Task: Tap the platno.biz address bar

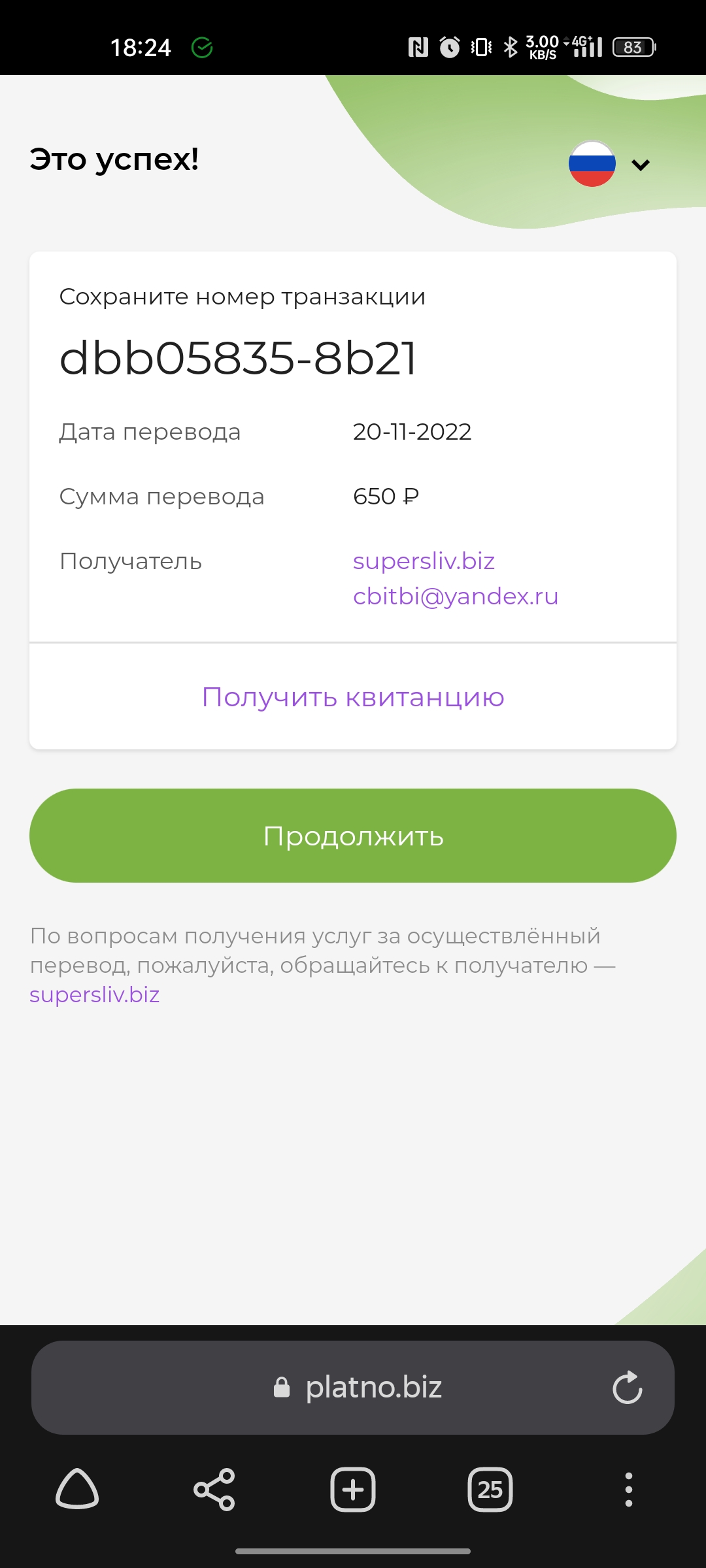Action: tap(353, 1388)
